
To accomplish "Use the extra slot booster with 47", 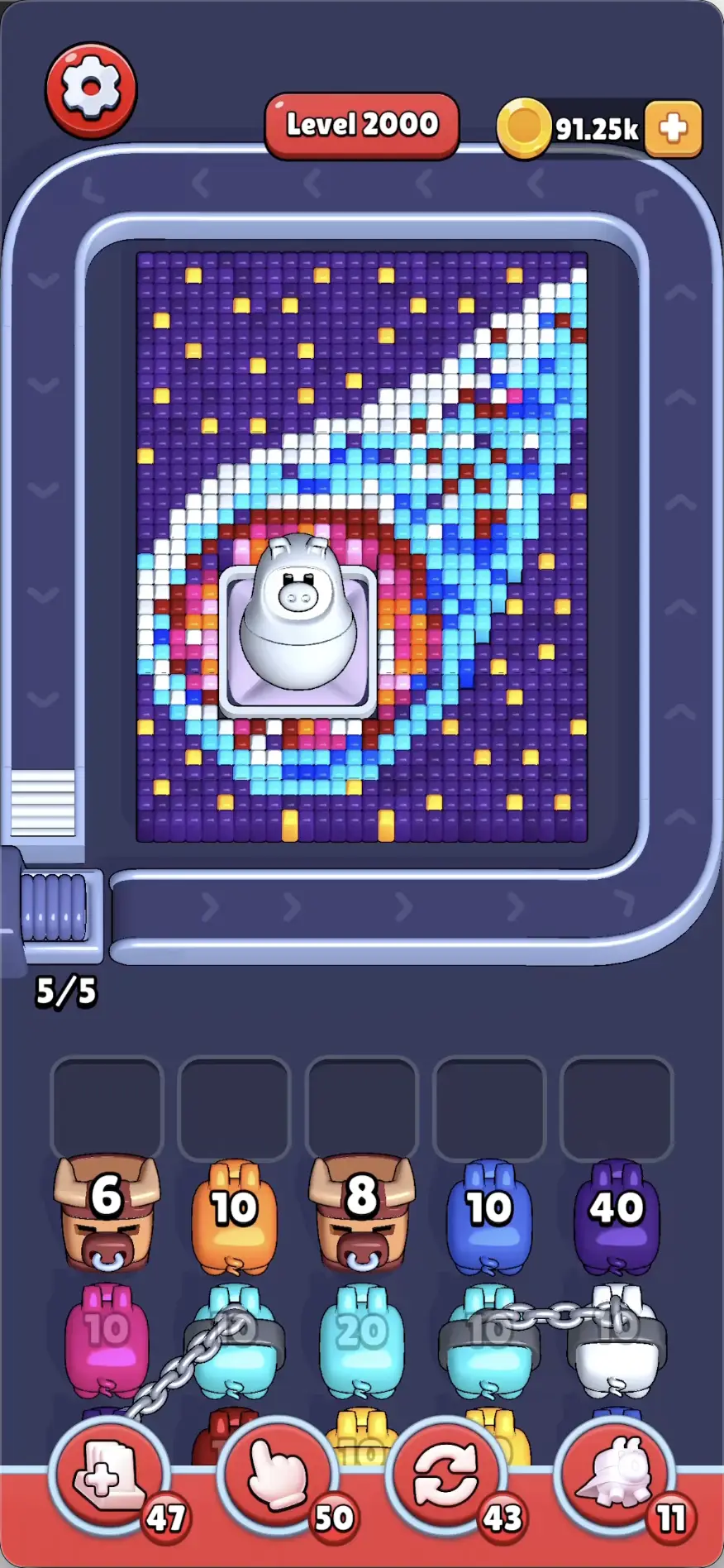I will click(x=110, y=1477).
